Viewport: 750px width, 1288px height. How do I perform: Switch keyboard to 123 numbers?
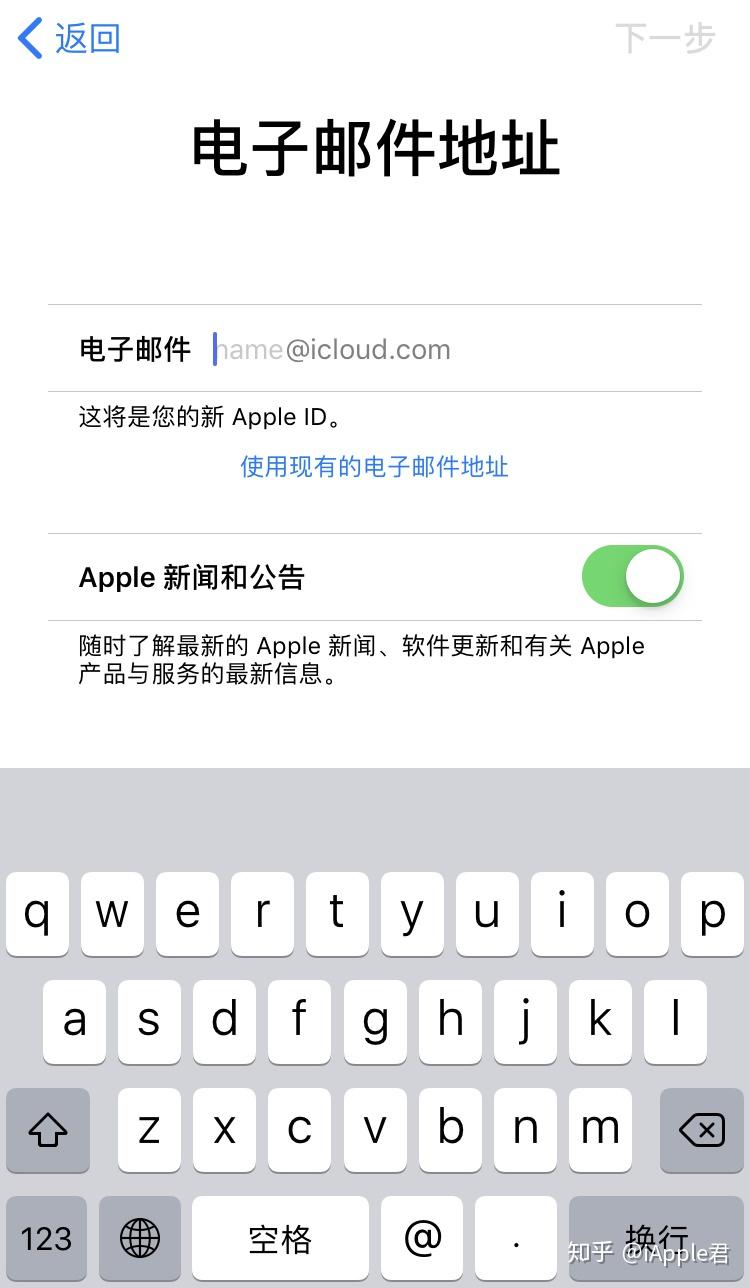coord(47,1239)
